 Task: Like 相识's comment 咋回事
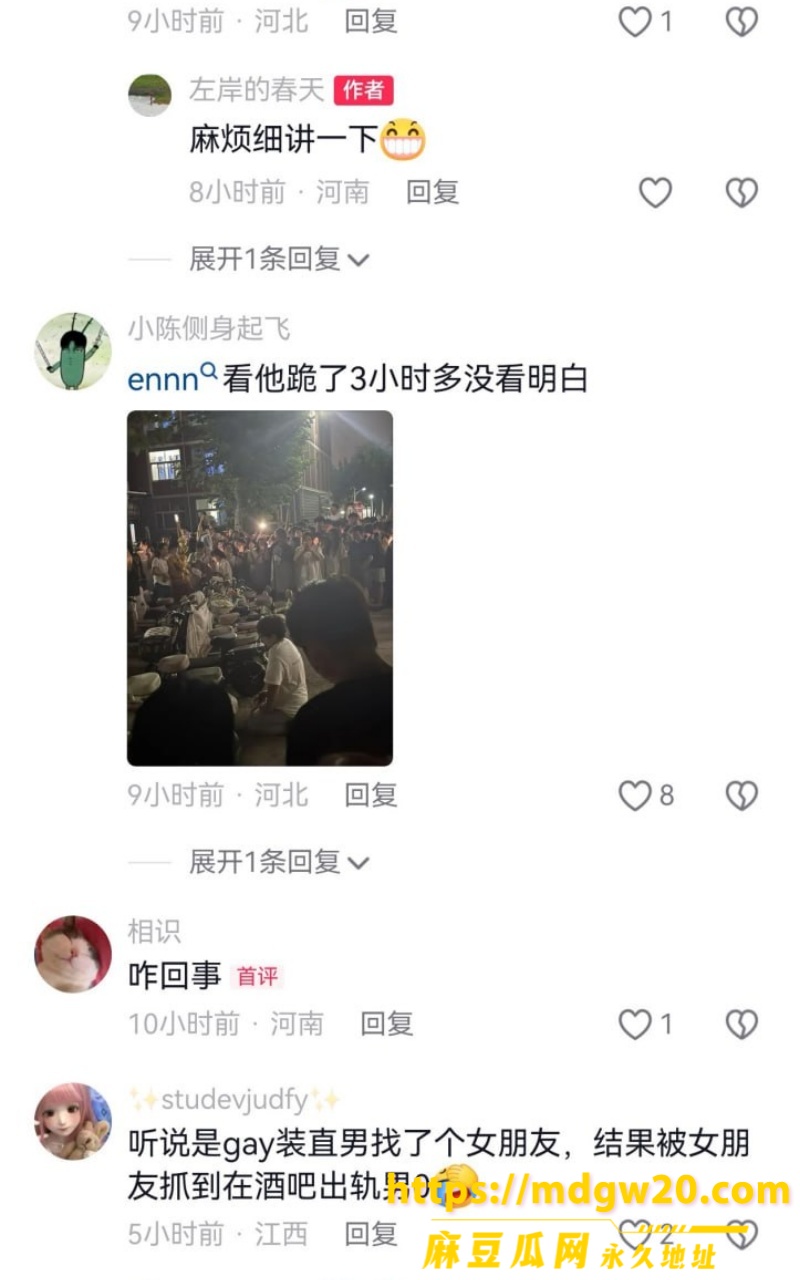pos(635,1024)
